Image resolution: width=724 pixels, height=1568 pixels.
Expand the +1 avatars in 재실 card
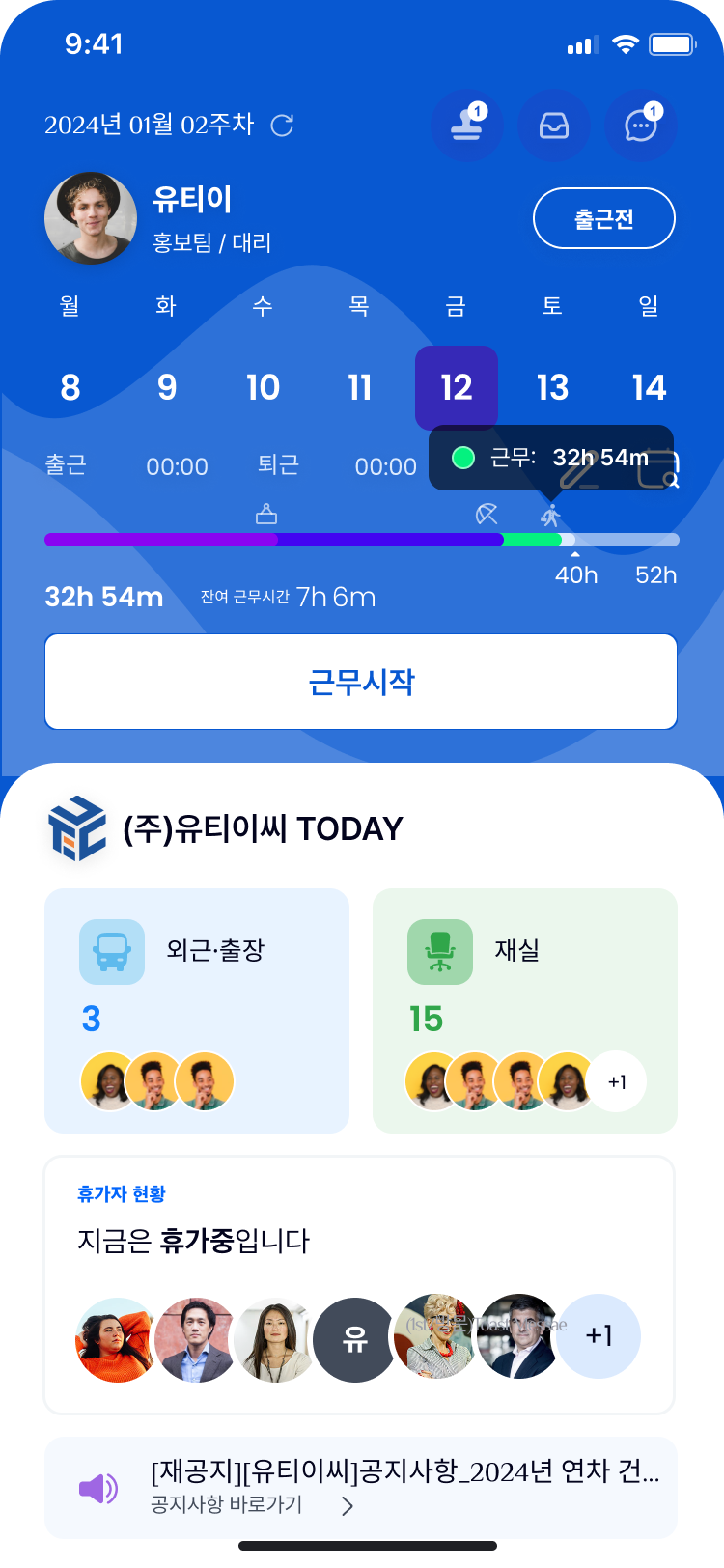pyautogui.click(x=616, y=1081)
